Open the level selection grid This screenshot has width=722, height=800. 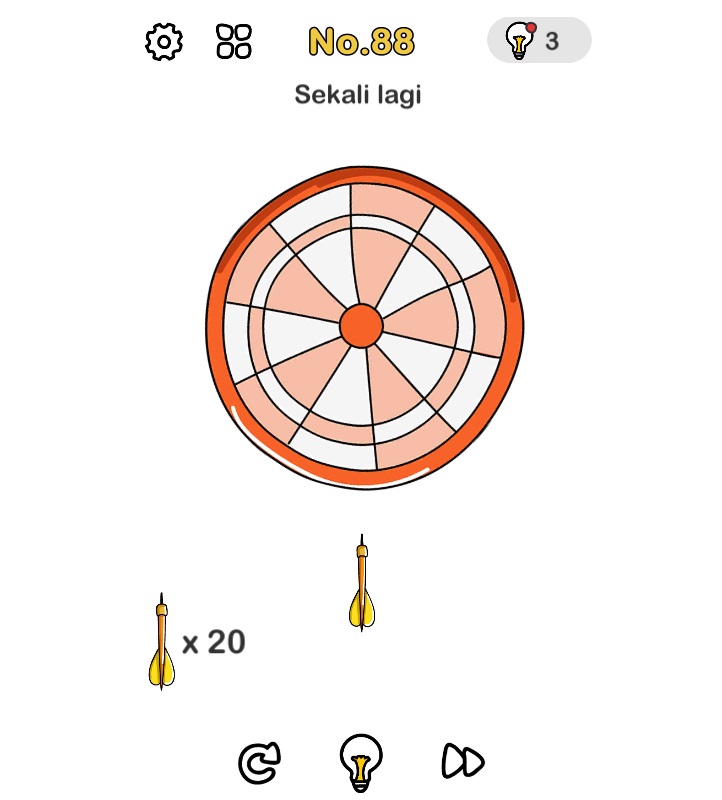[x=234, y=42]
